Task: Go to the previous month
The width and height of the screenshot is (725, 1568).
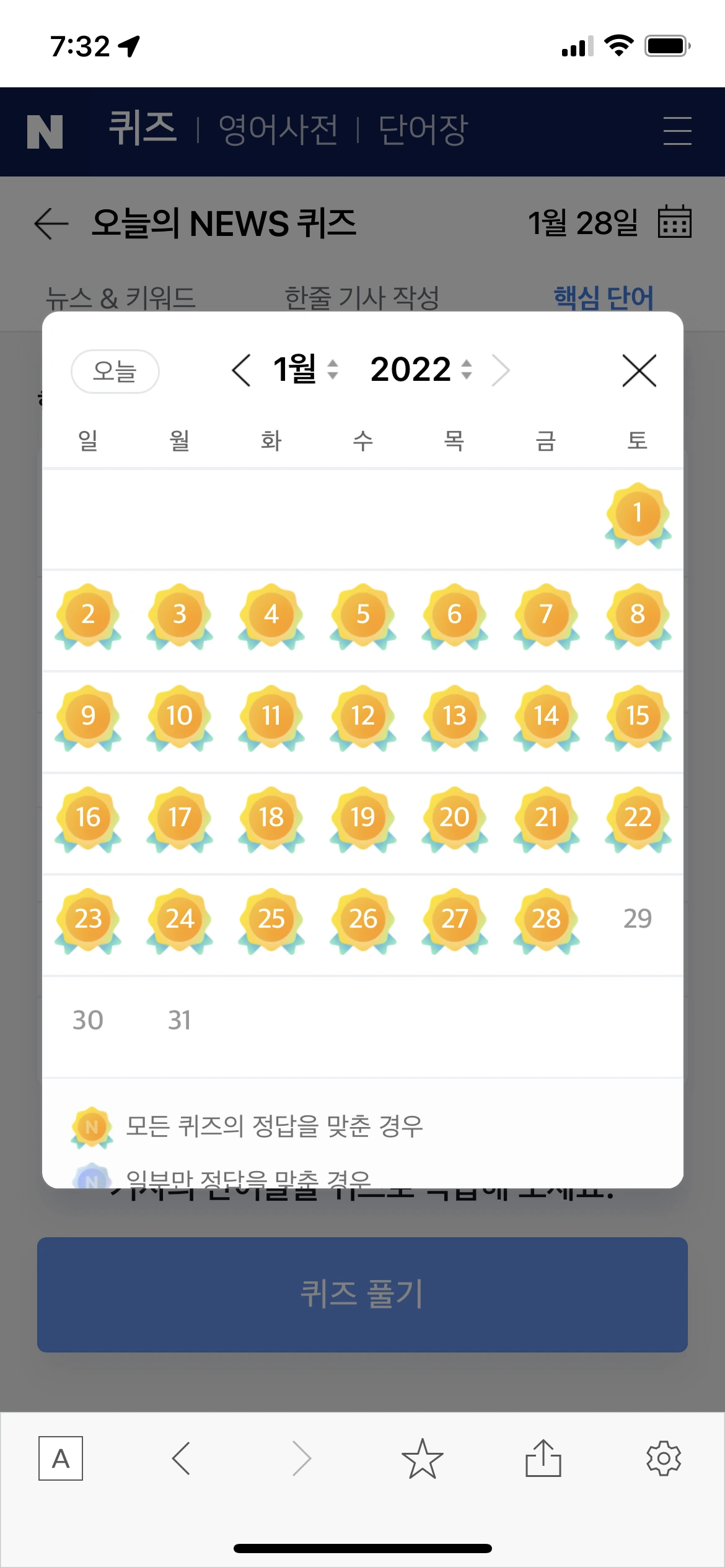Action: coord(242,370)
